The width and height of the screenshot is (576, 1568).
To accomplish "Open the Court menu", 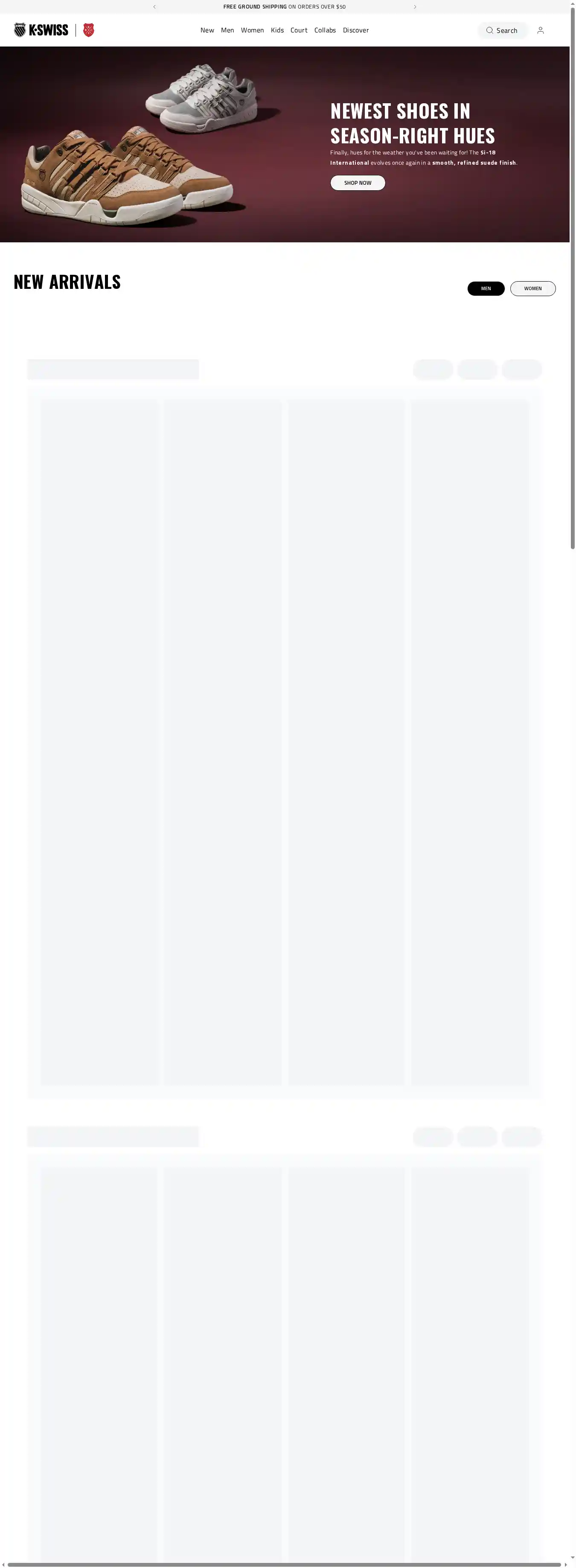I will click(298, 30).
